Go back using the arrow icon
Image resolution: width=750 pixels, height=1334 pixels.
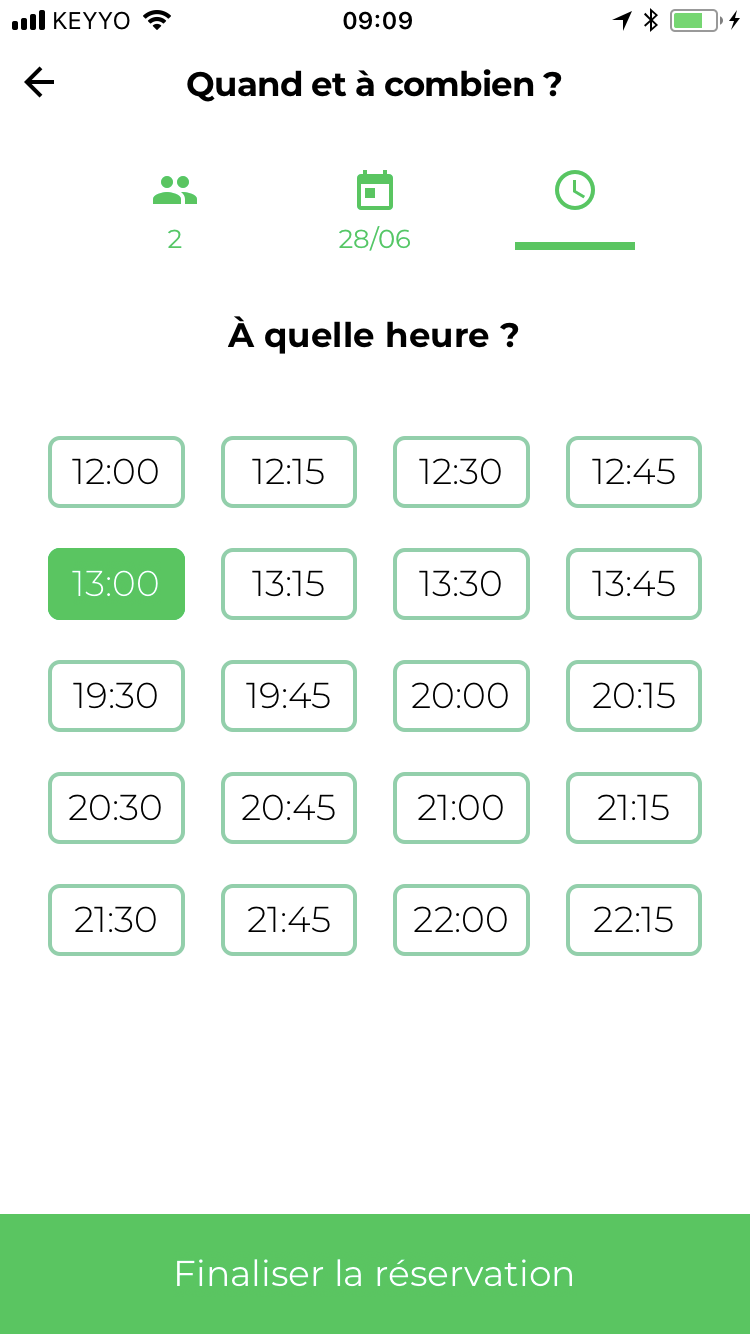click(39, 82)
